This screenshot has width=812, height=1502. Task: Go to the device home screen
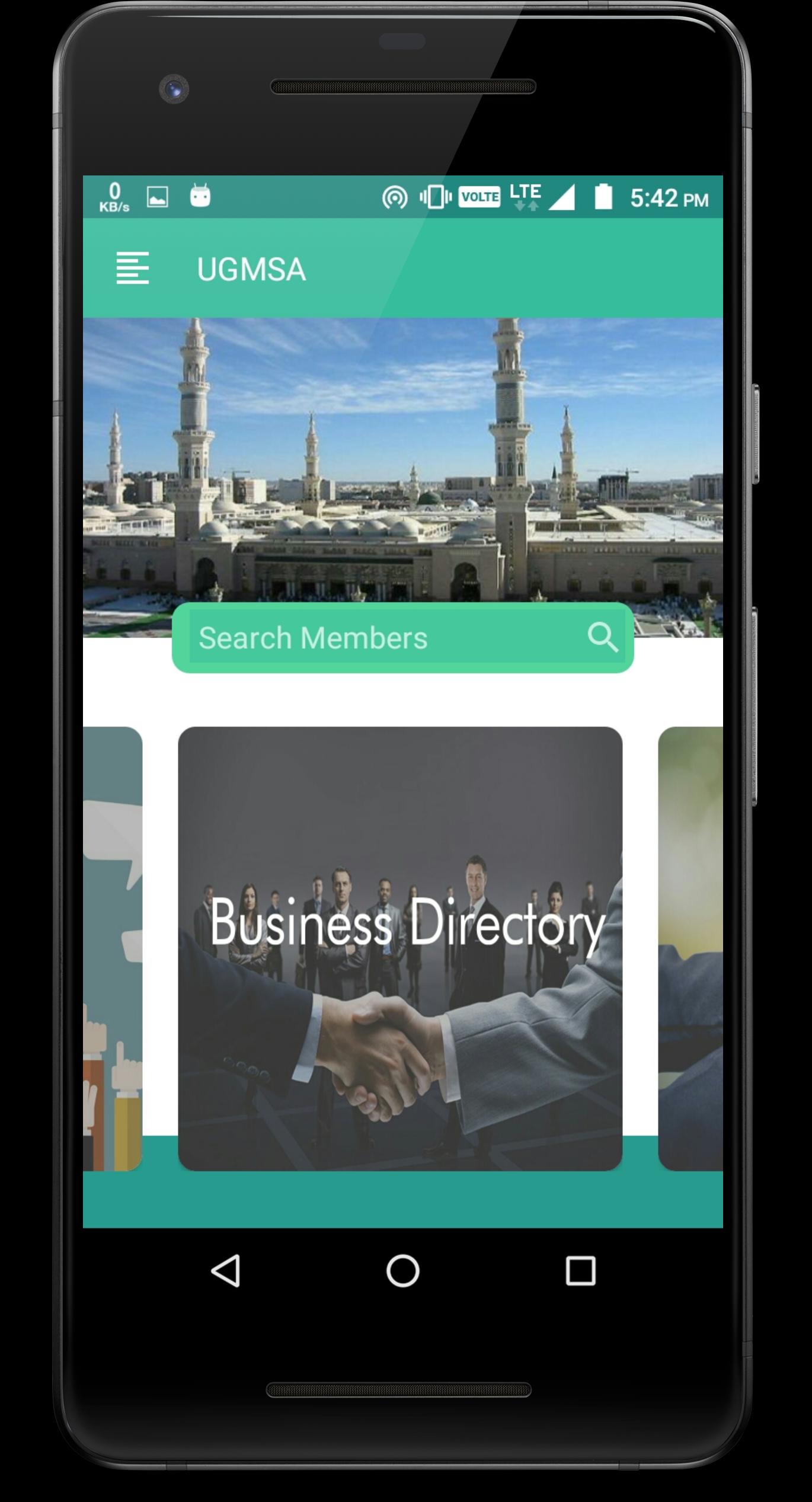[x=403, y=1271]
